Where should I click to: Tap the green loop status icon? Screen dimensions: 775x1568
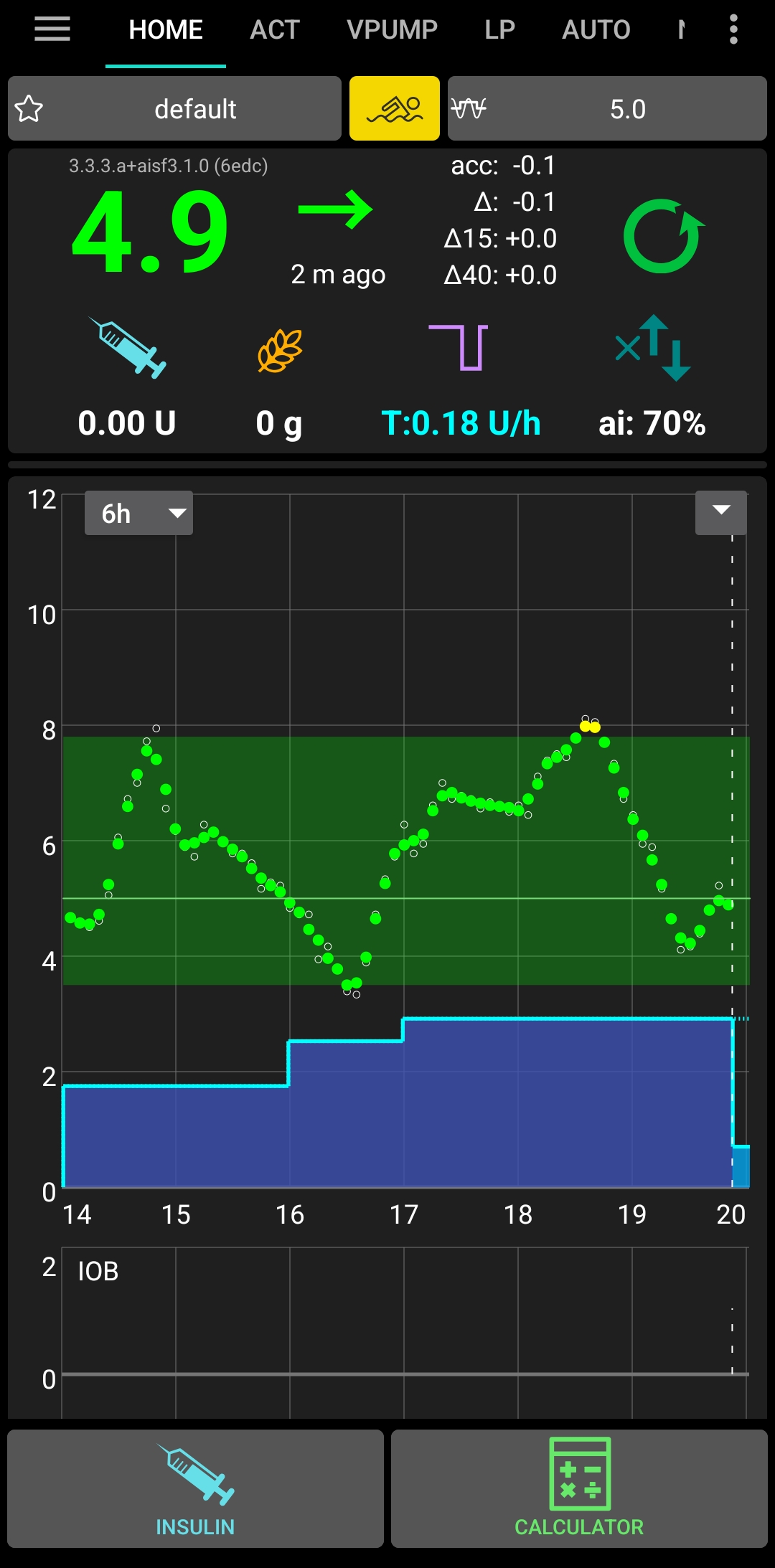click(663, 236)
